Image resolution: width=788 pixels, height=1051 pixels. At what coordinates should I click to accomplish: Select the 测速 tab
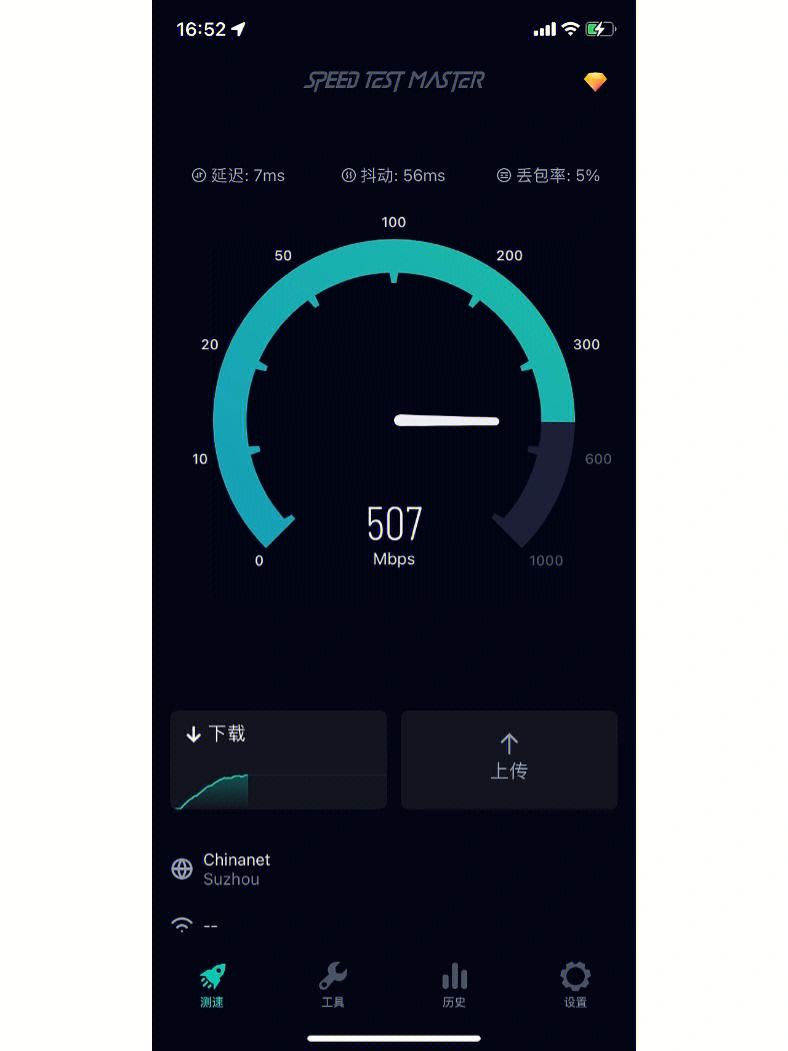tap(212, 984)
